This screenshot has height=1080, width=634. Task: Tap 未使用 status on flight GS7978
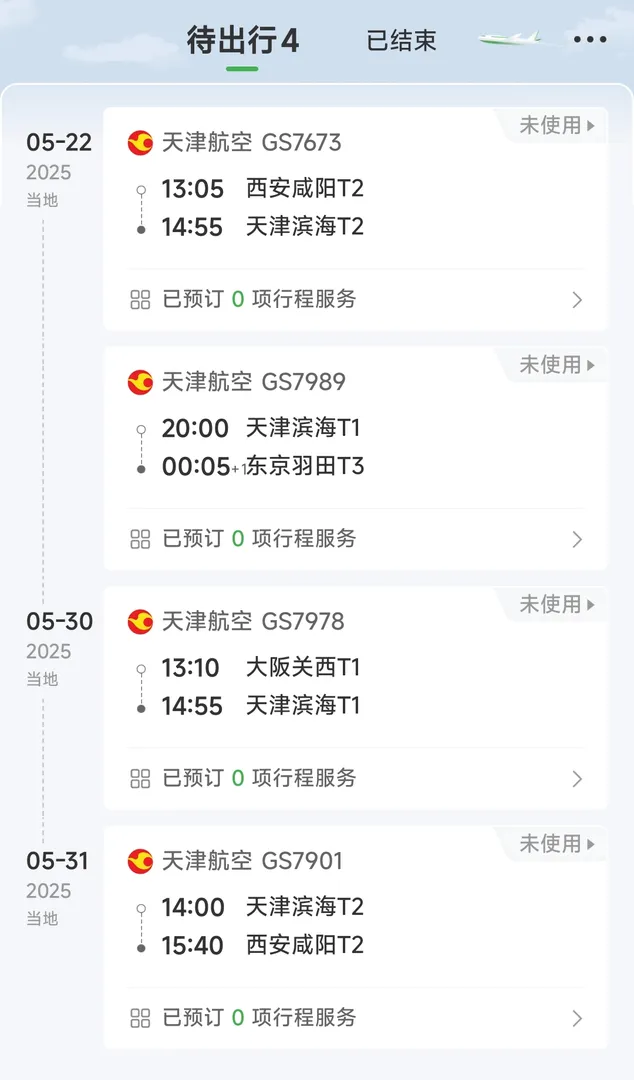pyautogui.click(x=557, y=604)
